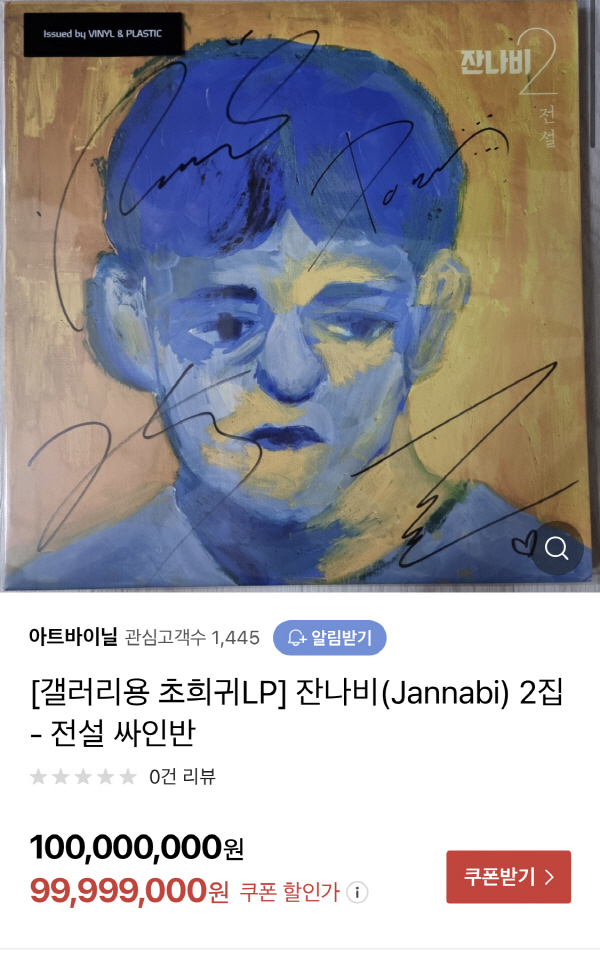Screen dimensions: 600x955
Task: Tap the magnifier icon on the product image
Action: click(557, 548)
